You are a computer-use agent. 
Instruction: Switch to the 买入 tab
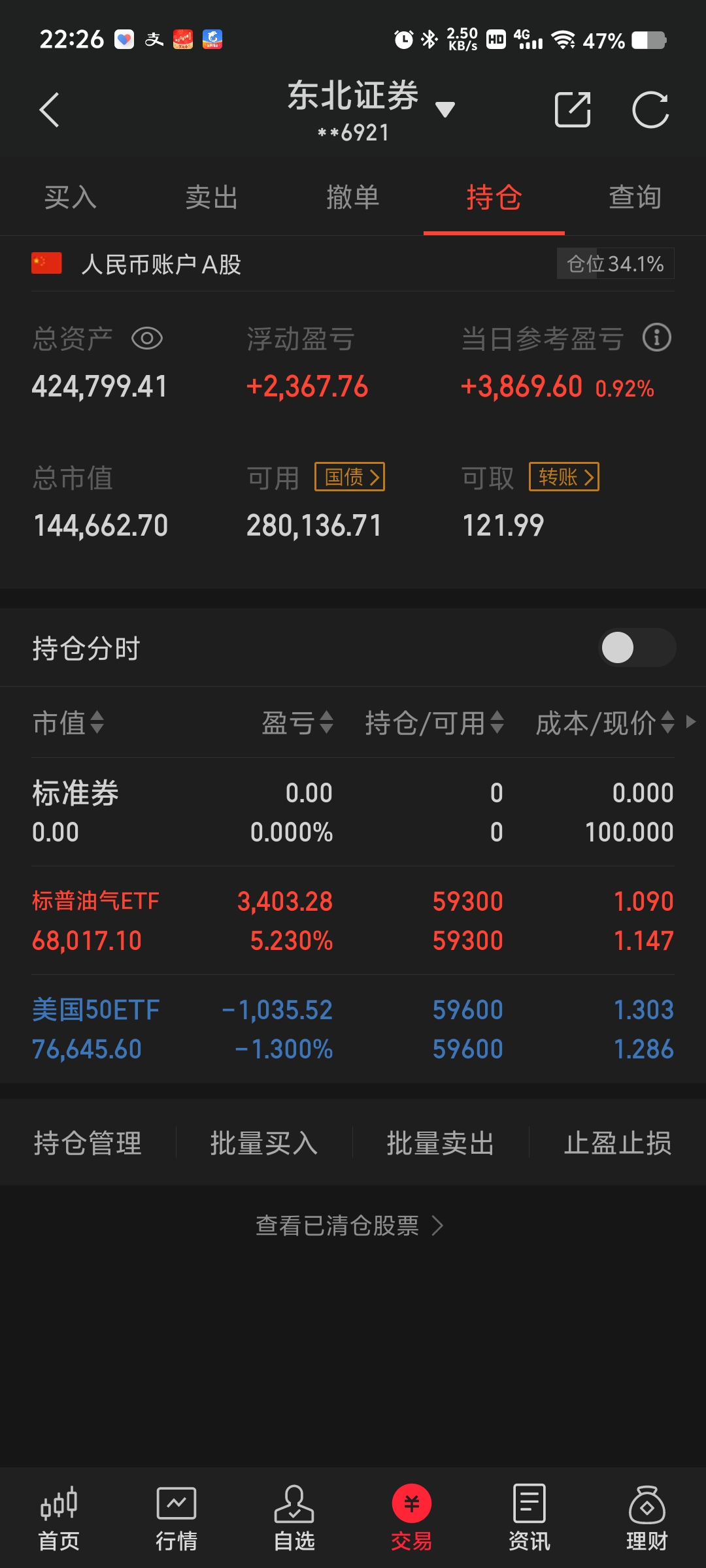(71, 197)
